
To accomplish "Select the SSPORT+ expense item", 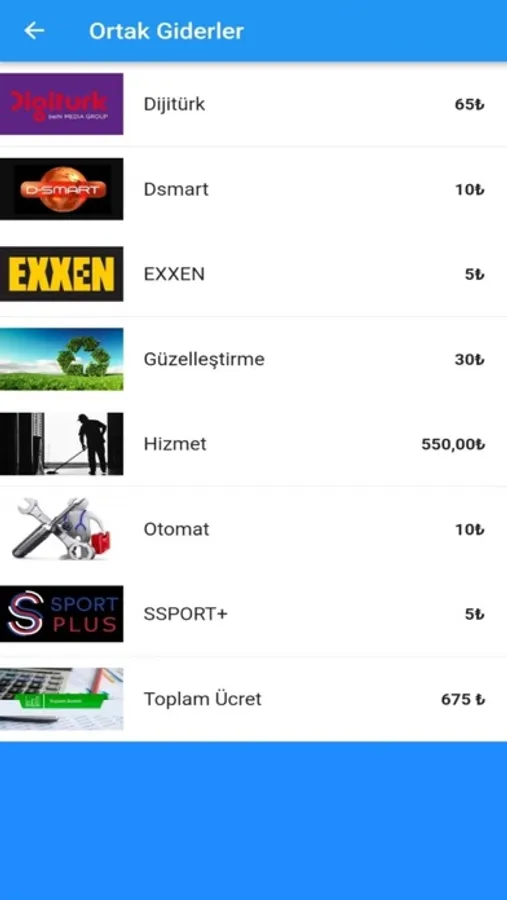I will pyautogui.click(x=253, y=614).
